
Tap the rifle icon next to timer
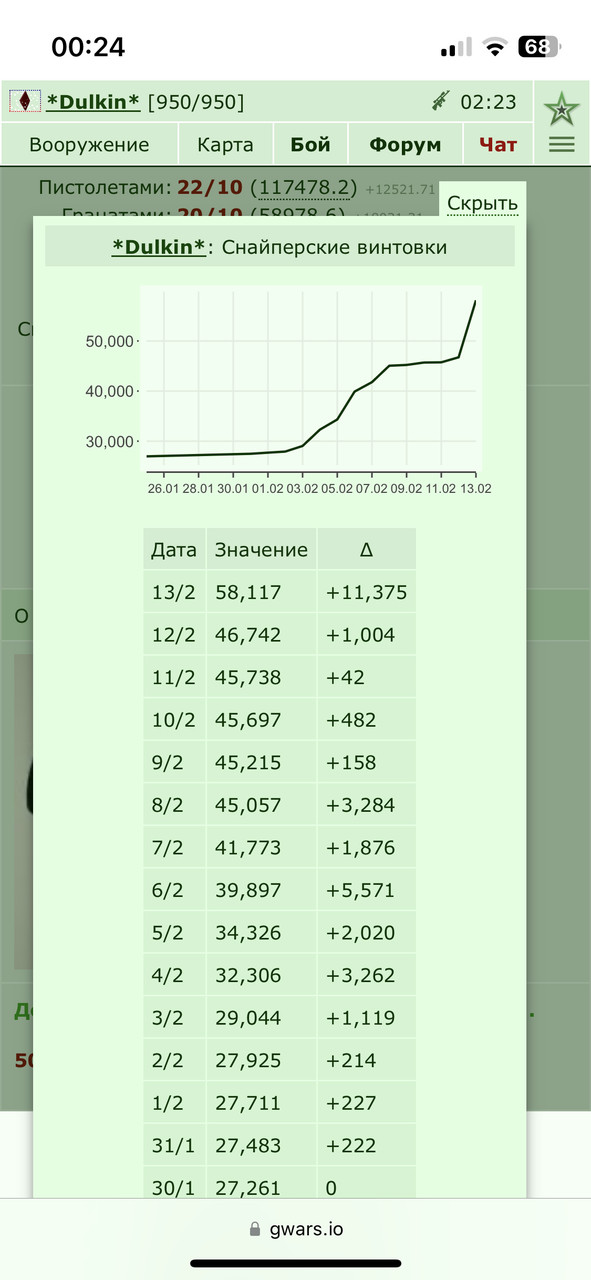(x=441, y=101)
